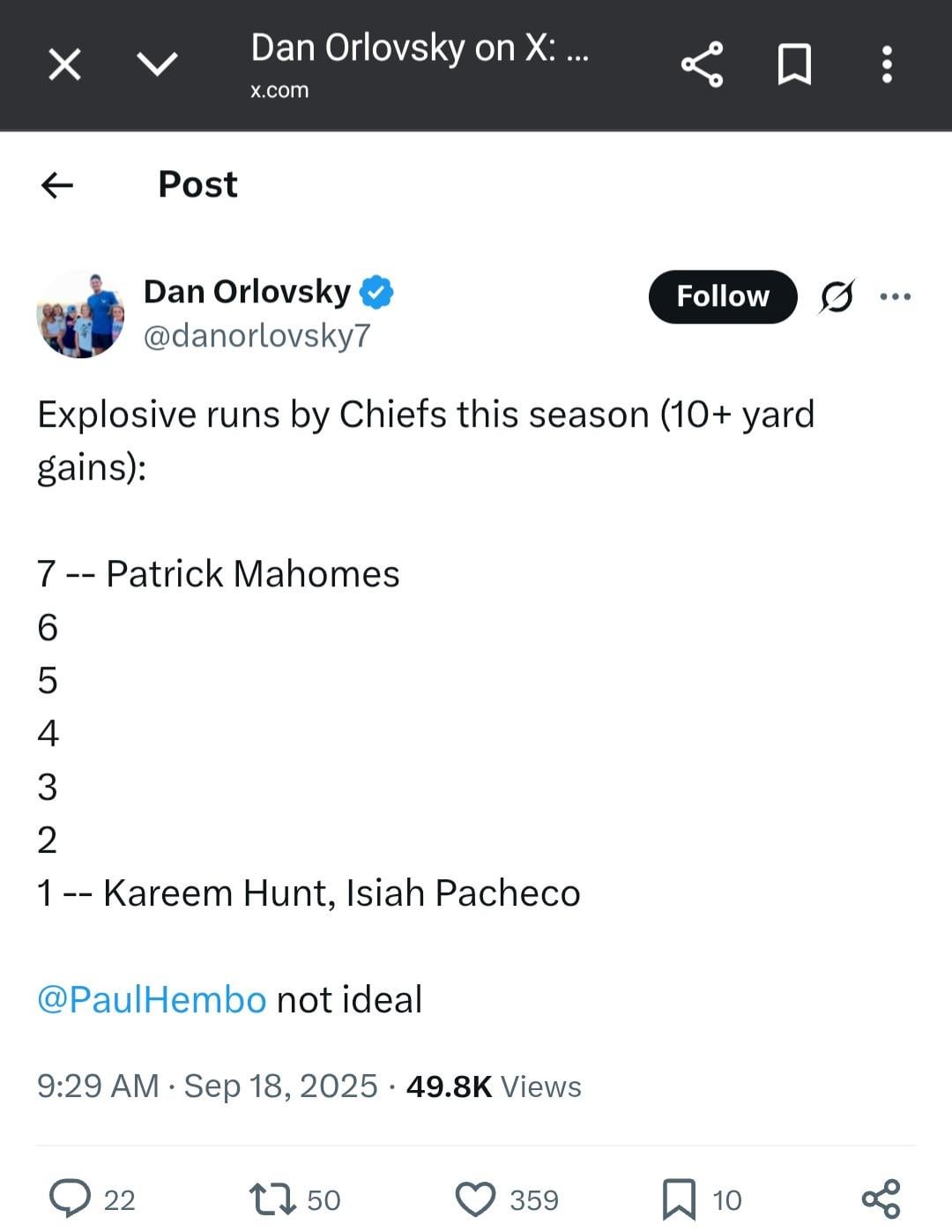This screenshot has height=1232, width=952.
Task: Share the post using the bottom share icon
Action: tap(881, 1198)
